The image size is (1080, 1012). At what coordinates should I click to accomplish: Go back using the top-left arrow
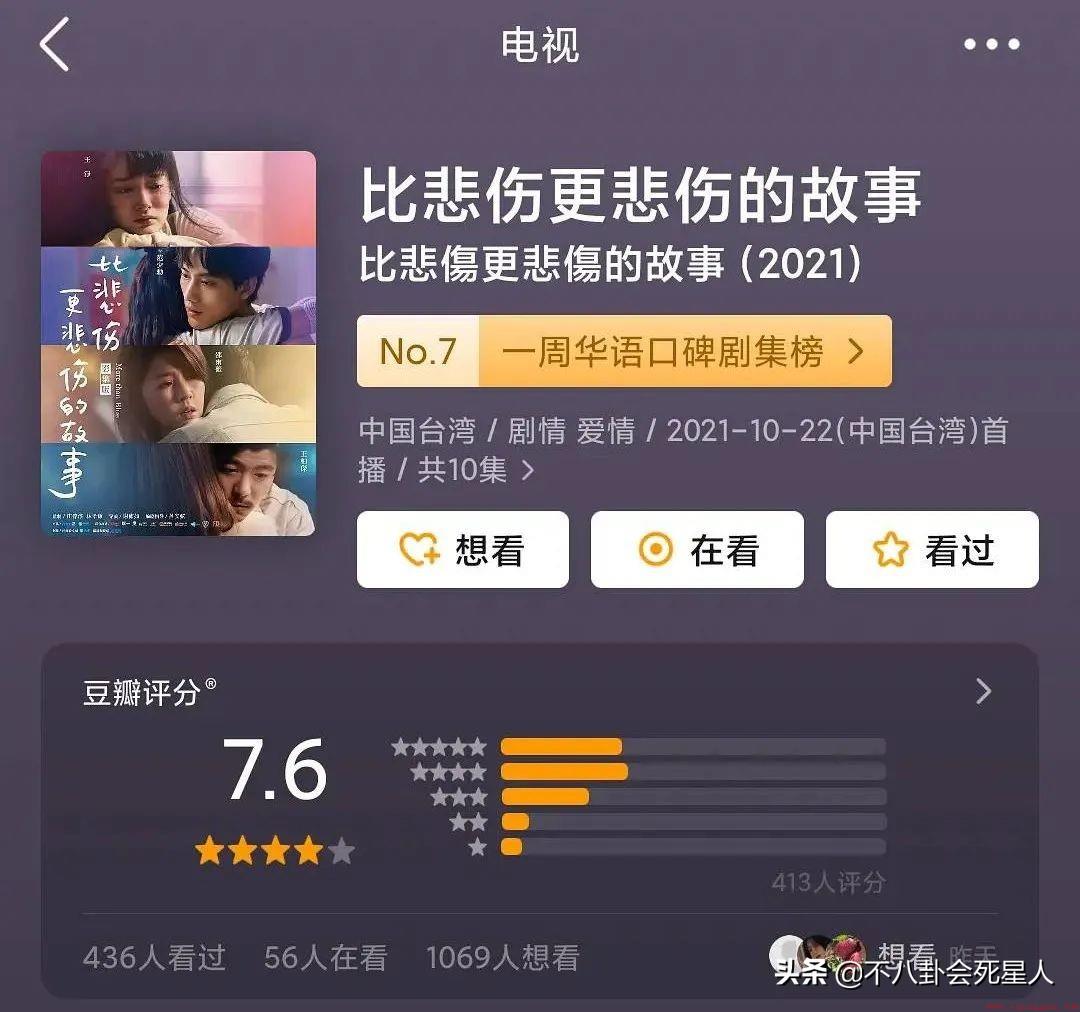click(x=55, y=45)
